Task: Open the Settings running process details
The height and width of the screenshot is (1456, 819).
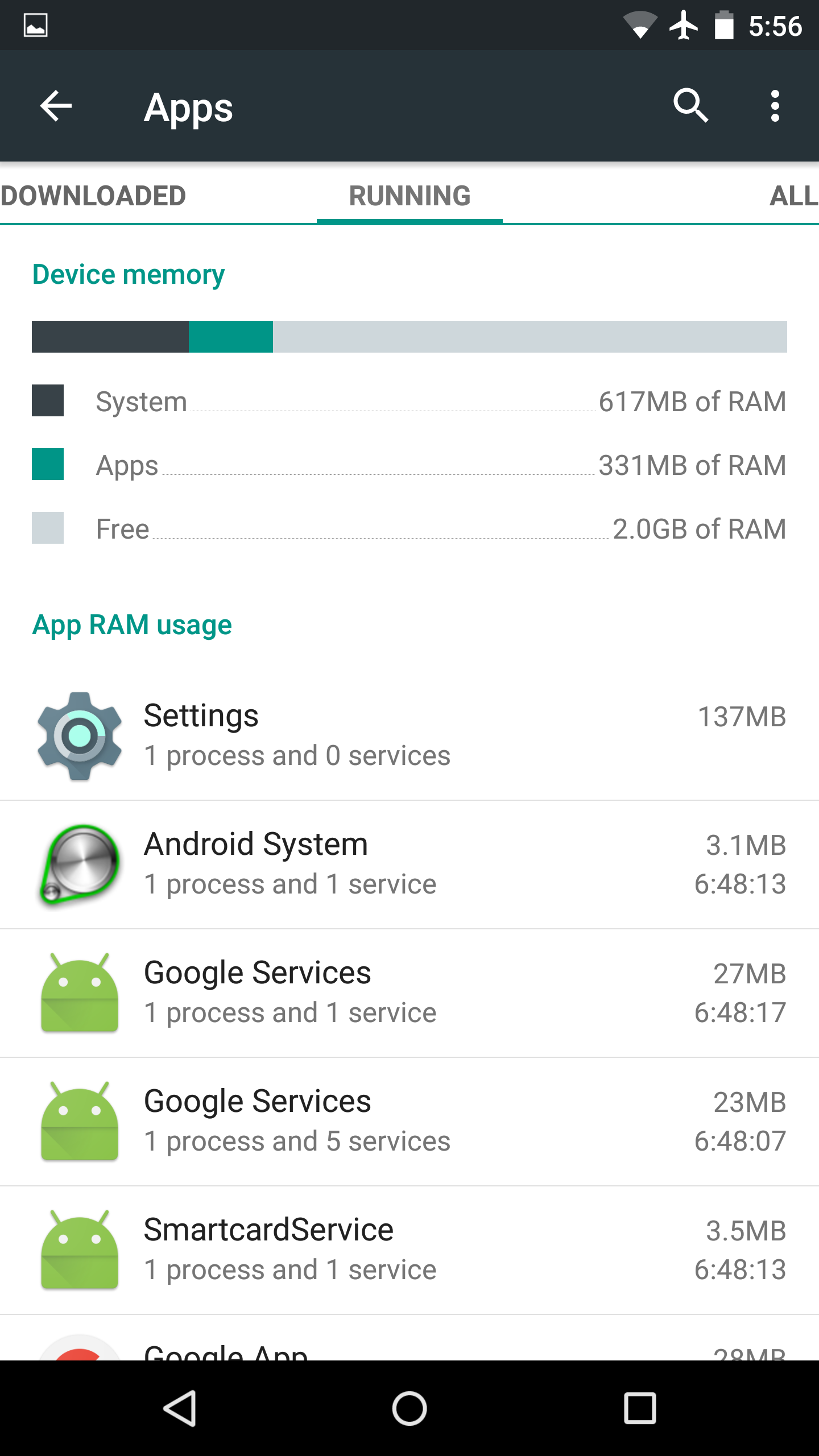Action: click(409, 736)
